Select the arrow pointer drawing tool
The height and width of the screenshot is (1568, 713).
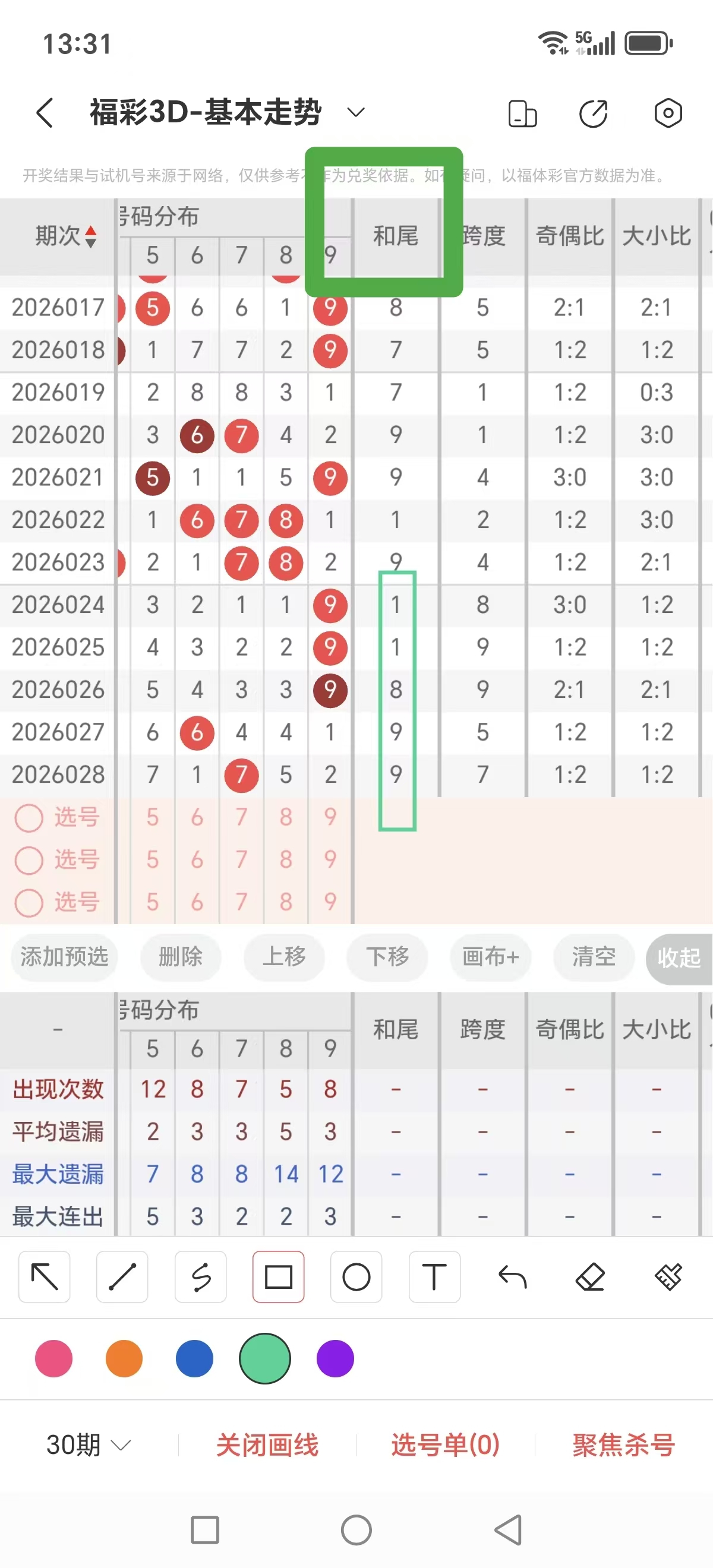(x=43, y=1278)
